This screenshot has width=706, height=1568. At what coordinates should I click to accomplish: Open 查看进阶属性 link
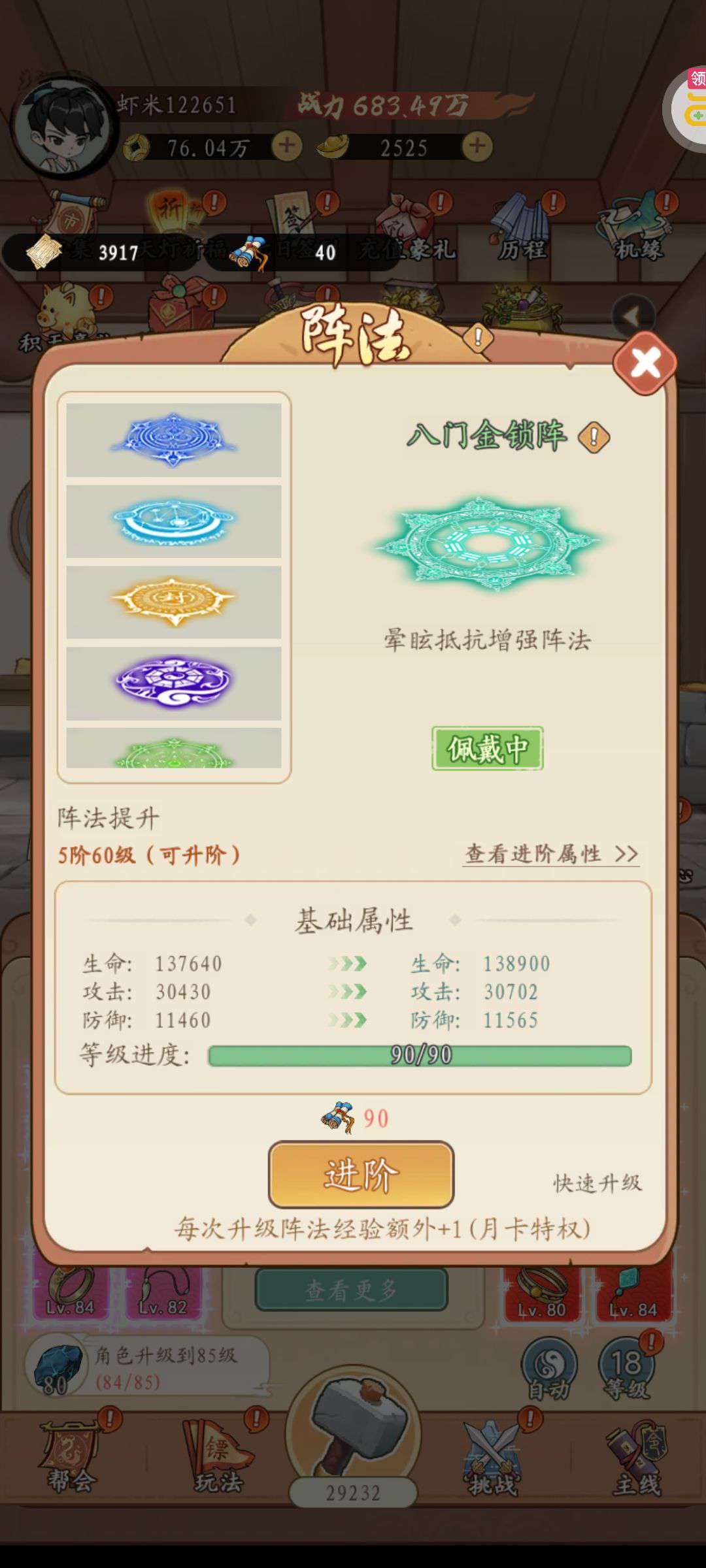(x=551, y=853)
